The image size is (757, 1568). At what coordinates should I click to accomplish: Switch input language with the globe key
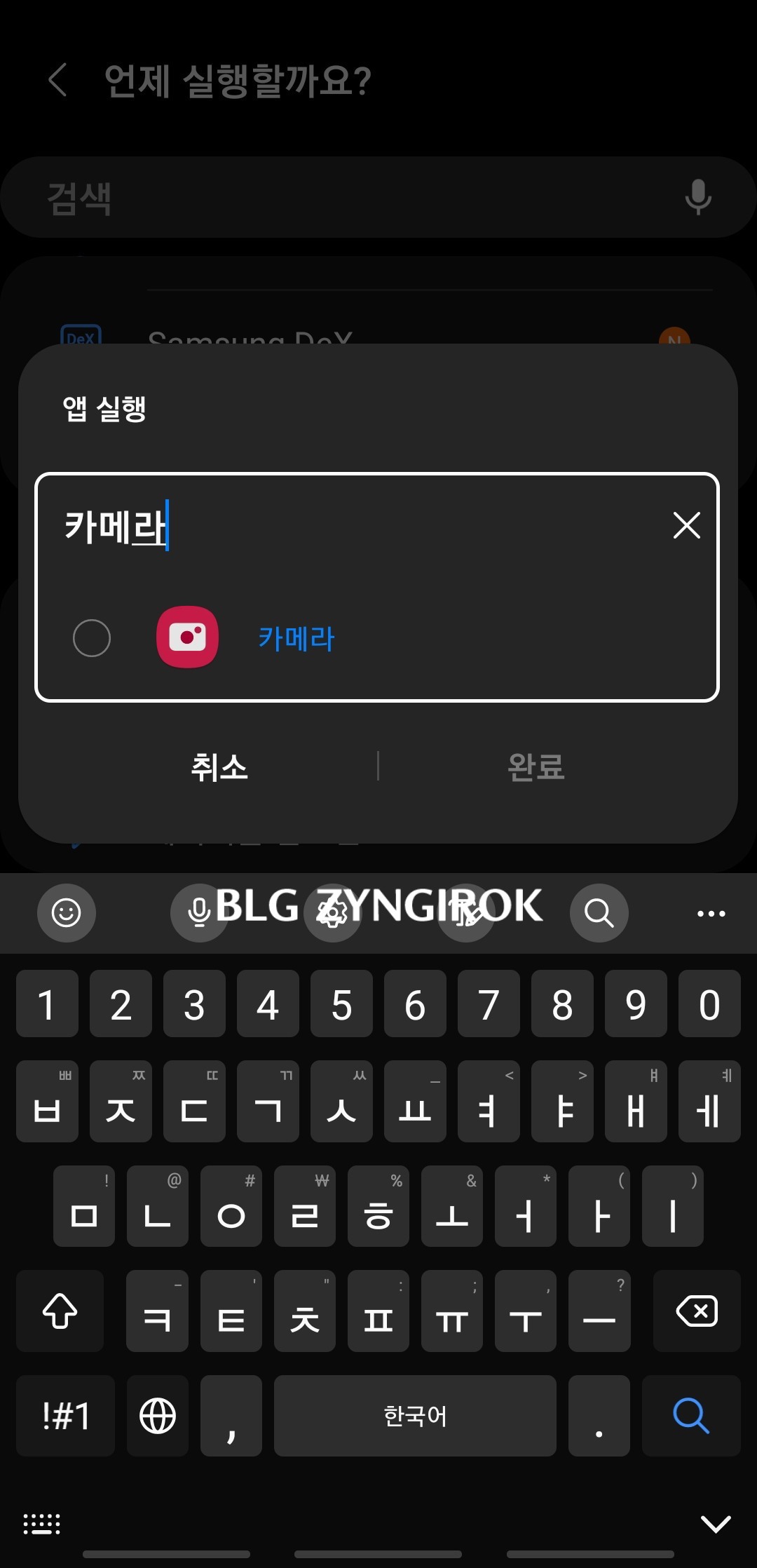click(x=157, y=1415)
